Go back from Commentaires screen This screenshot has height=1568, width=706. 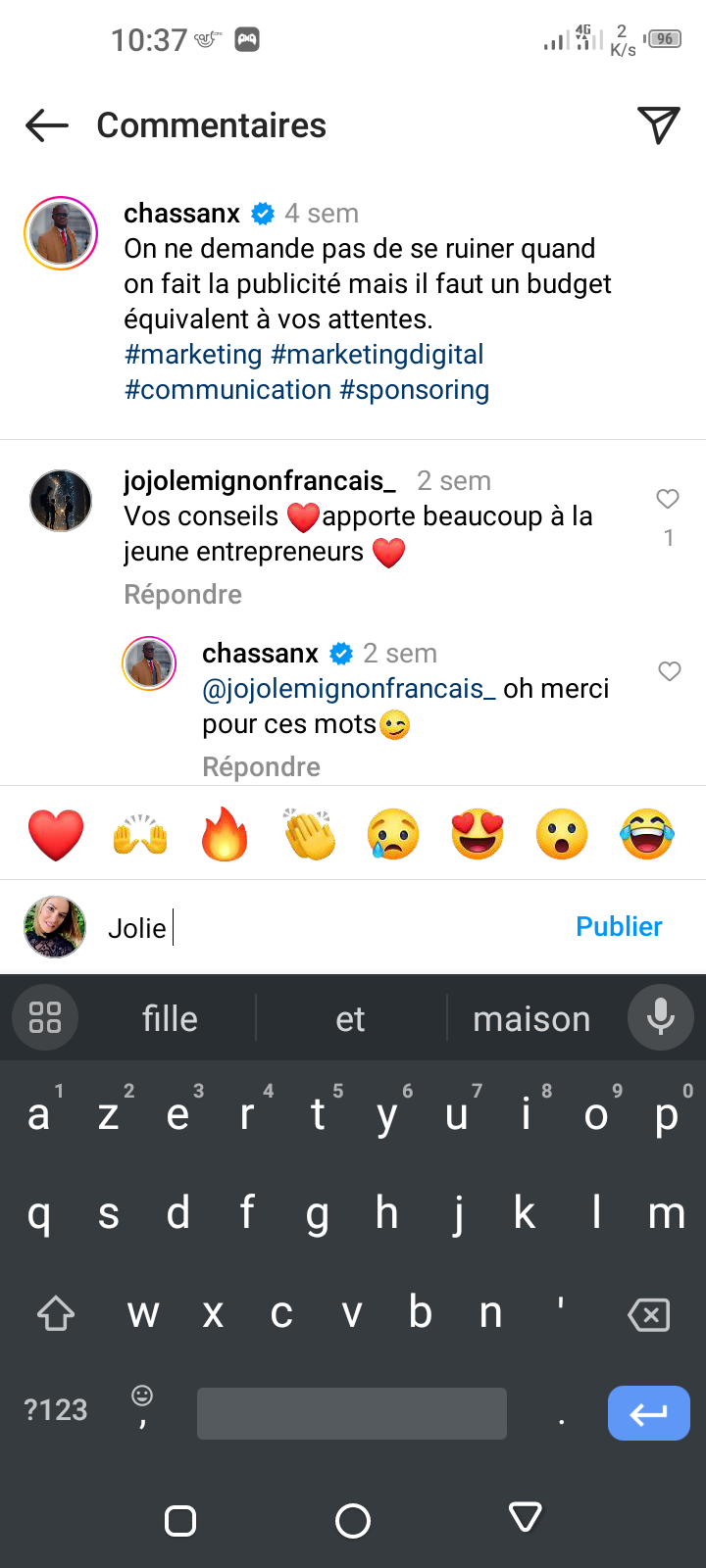pos(47,125)
